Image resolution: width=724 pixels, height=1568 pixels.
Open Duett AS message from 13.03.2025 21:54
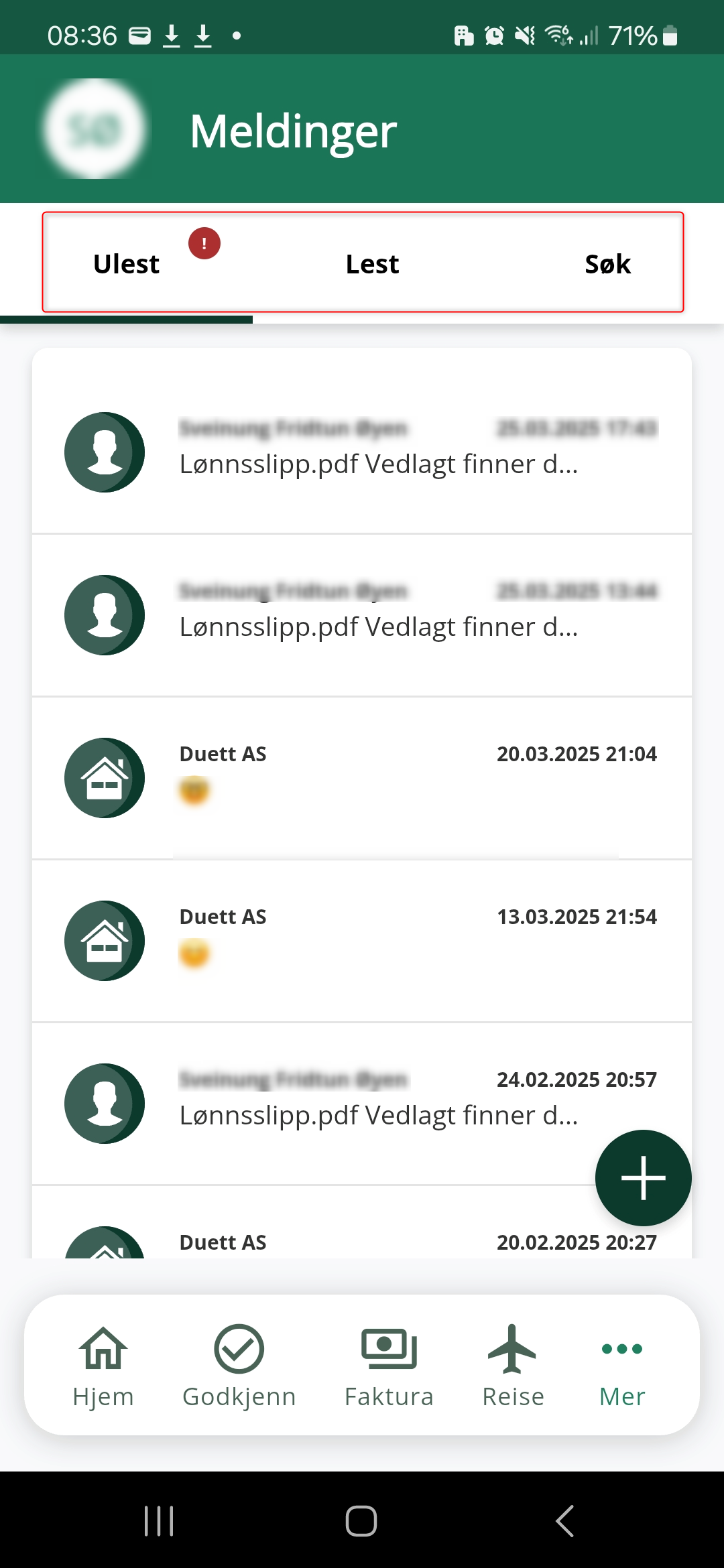[362, 941]
